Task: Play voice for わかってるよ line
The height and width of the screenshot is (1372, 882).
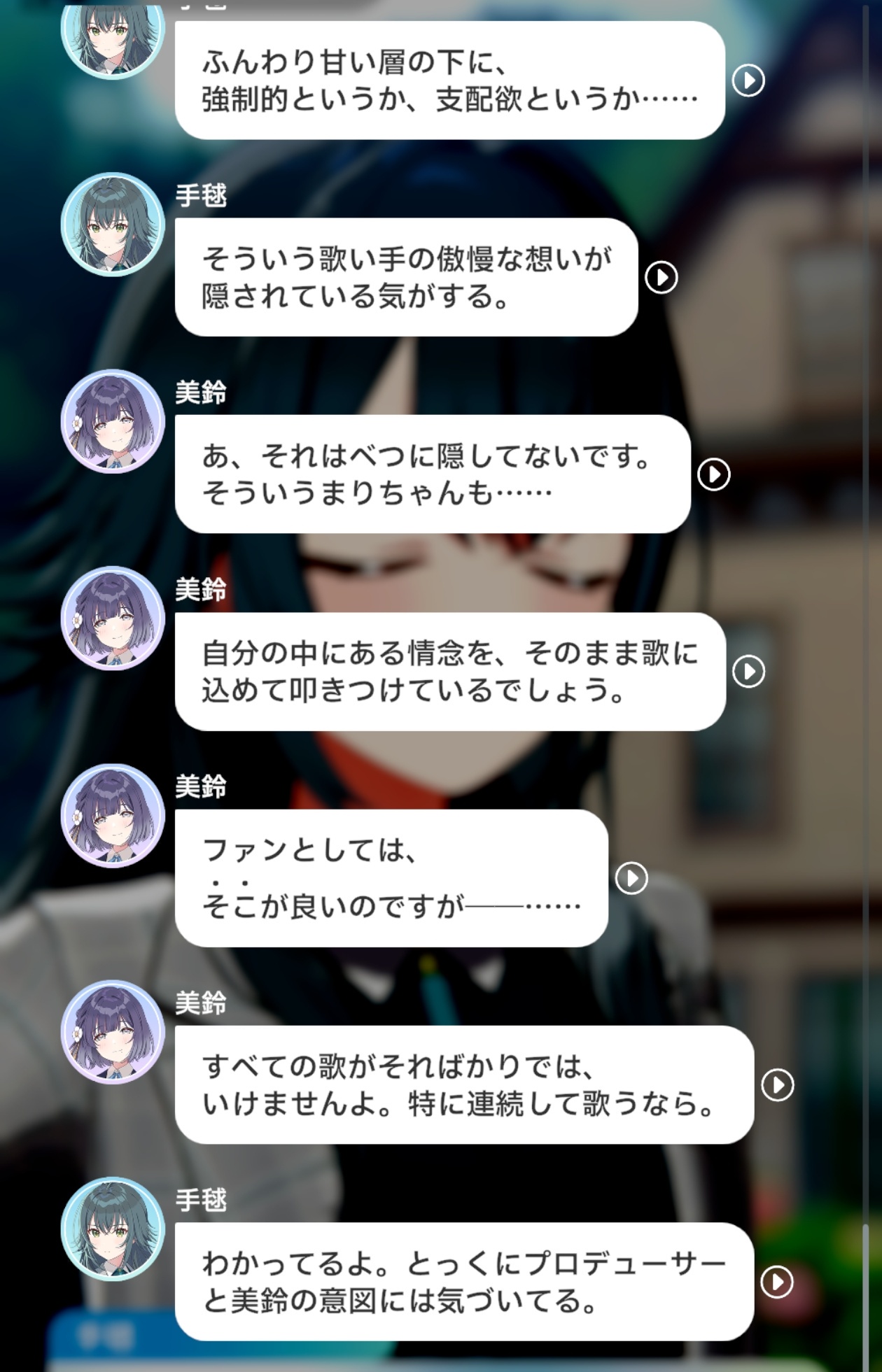Action: coord(777,1282)
